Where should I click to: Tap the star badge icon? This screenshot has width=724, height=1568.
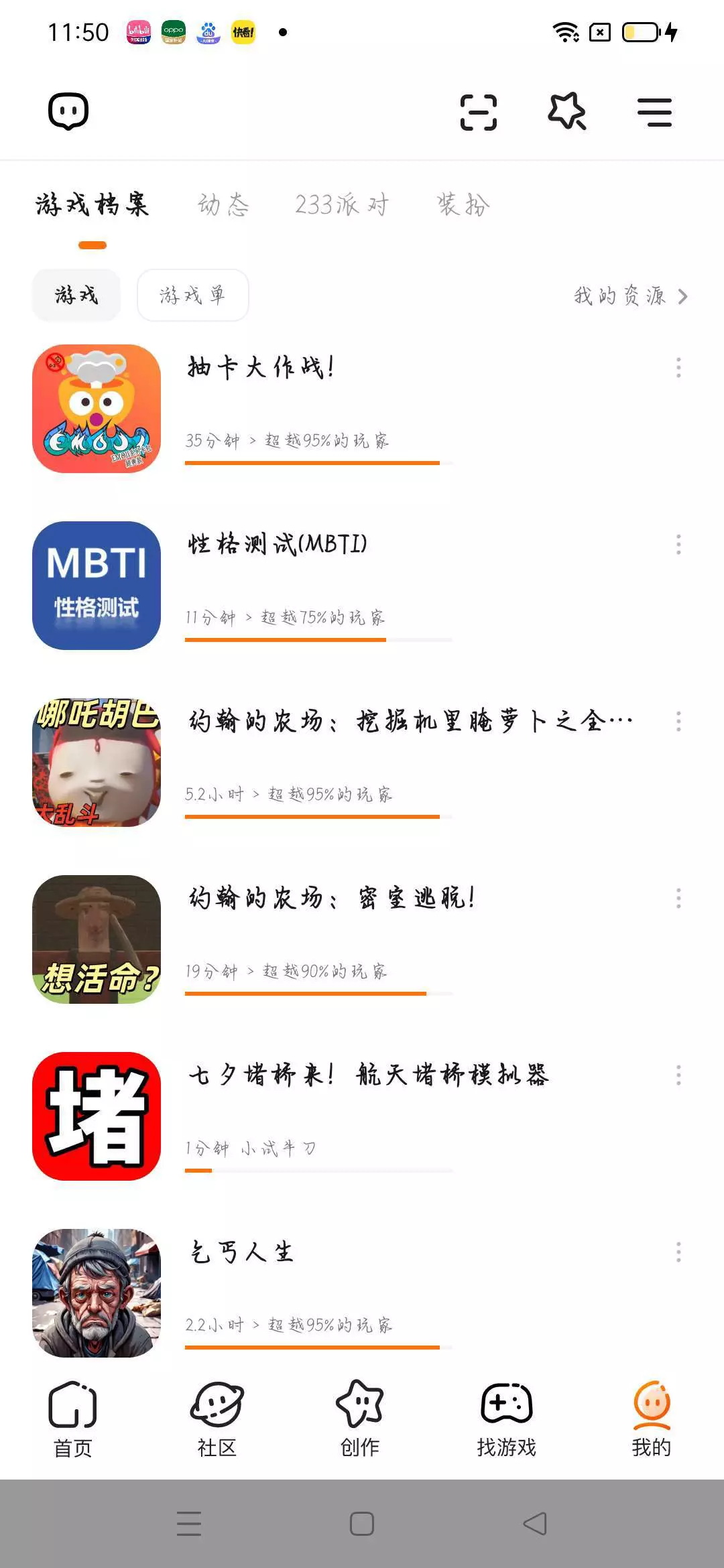click(567, 112)
